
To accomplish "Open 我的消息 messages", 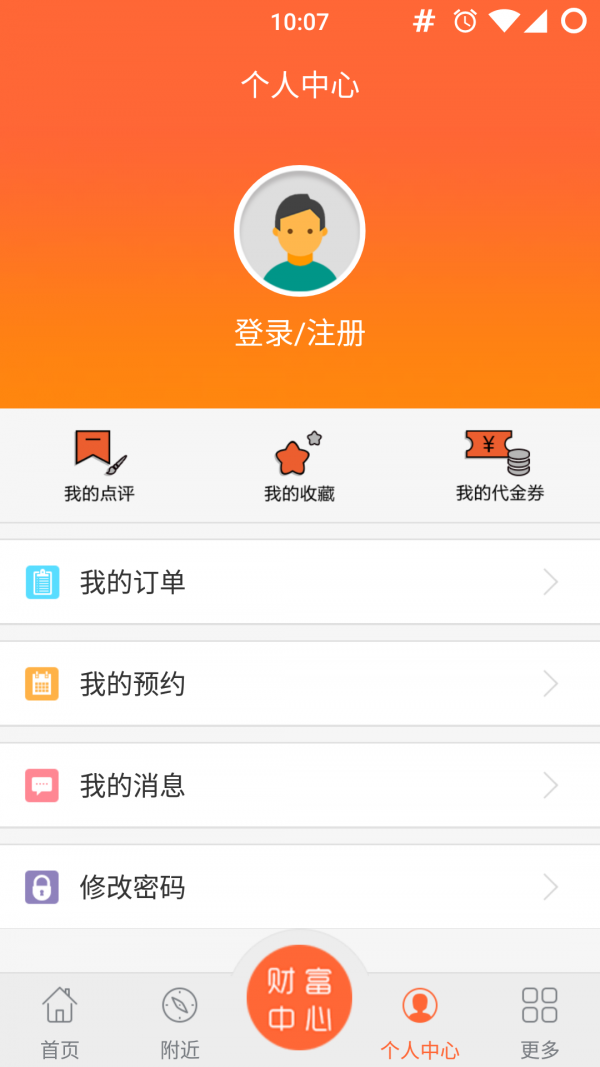I will pos(299,786).
